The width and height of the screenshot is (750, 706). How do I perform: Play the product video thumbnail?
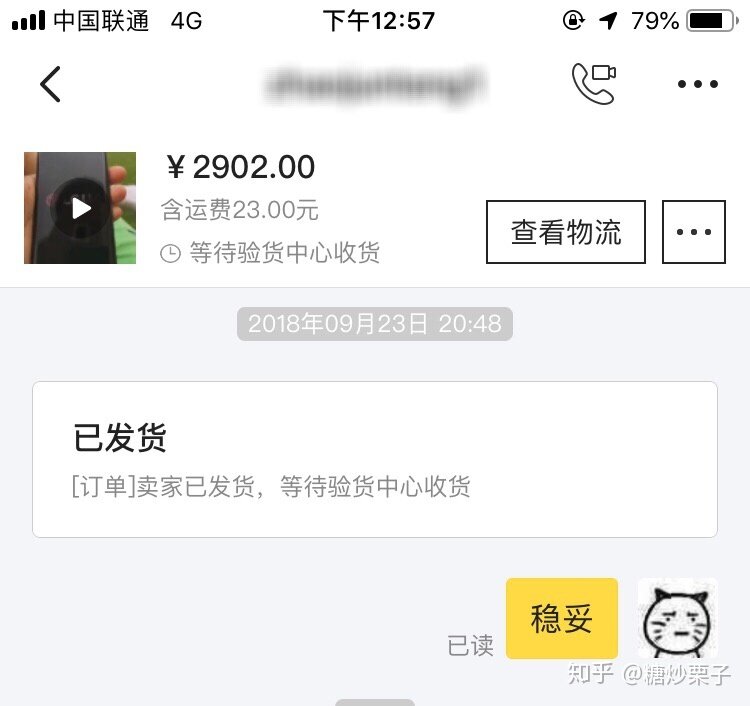pyautogui.click(x=80, y=208)
